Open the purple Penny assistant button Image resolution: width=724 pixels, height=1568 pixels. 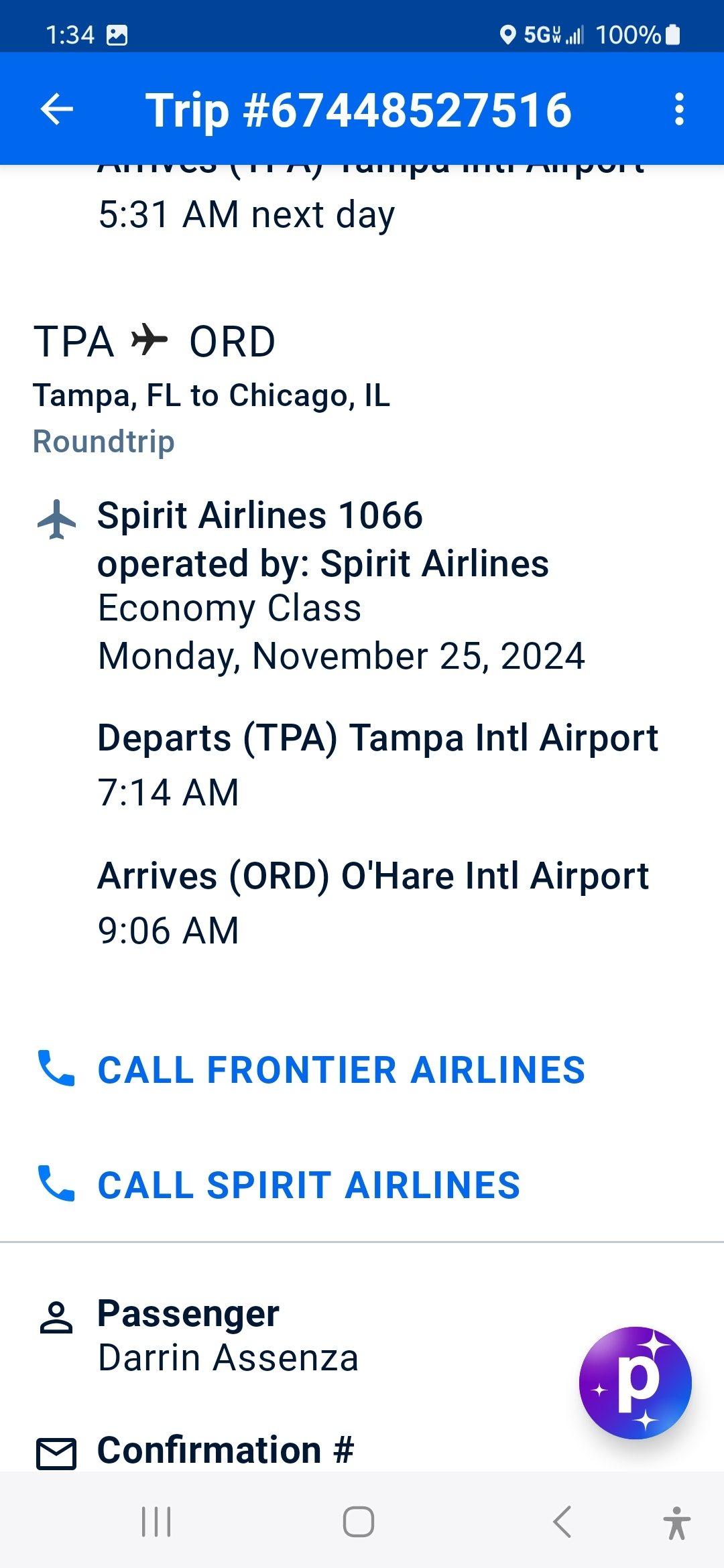(x=636, y=1382)
